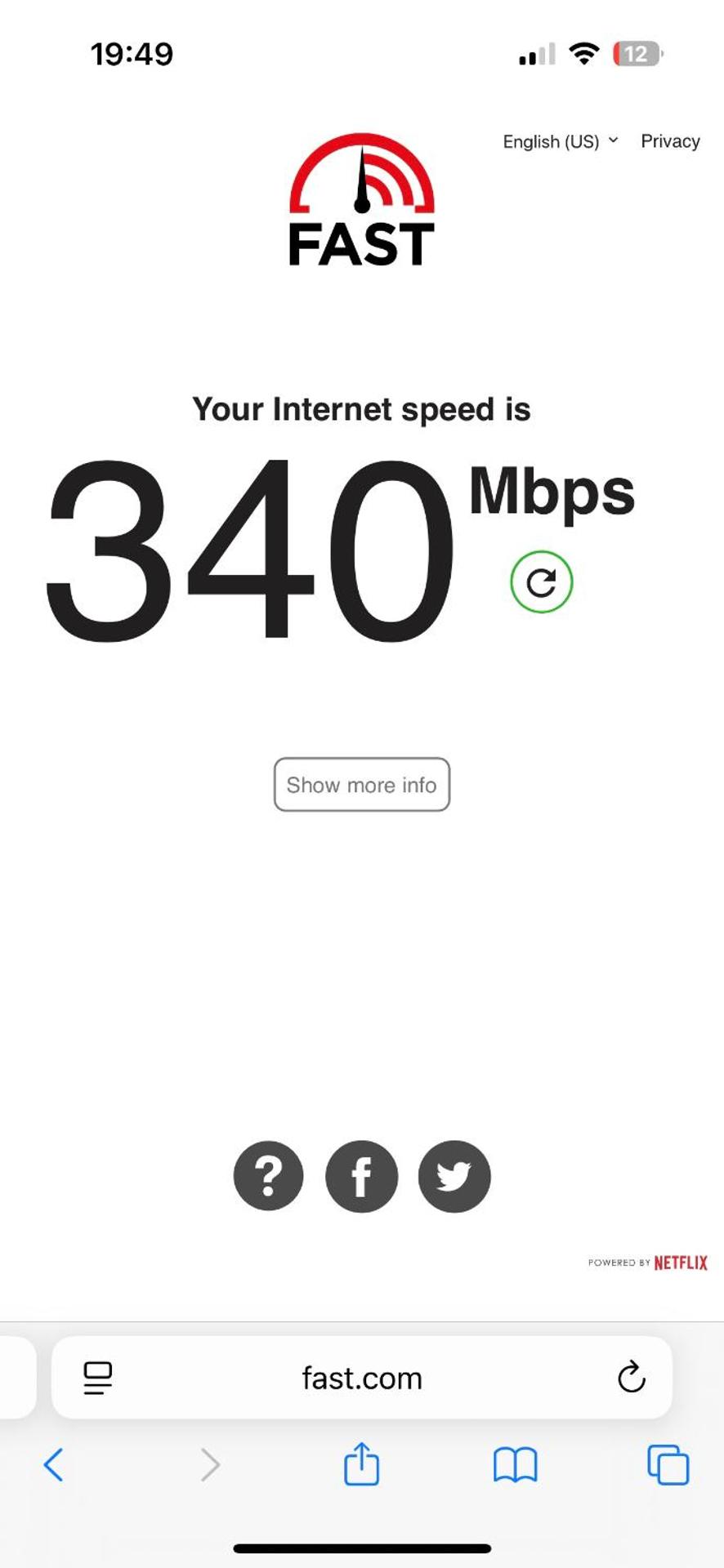Viewport: 724px width, 1568px height.
Task: Restart the internet speed test
Action: pos(542,581)
